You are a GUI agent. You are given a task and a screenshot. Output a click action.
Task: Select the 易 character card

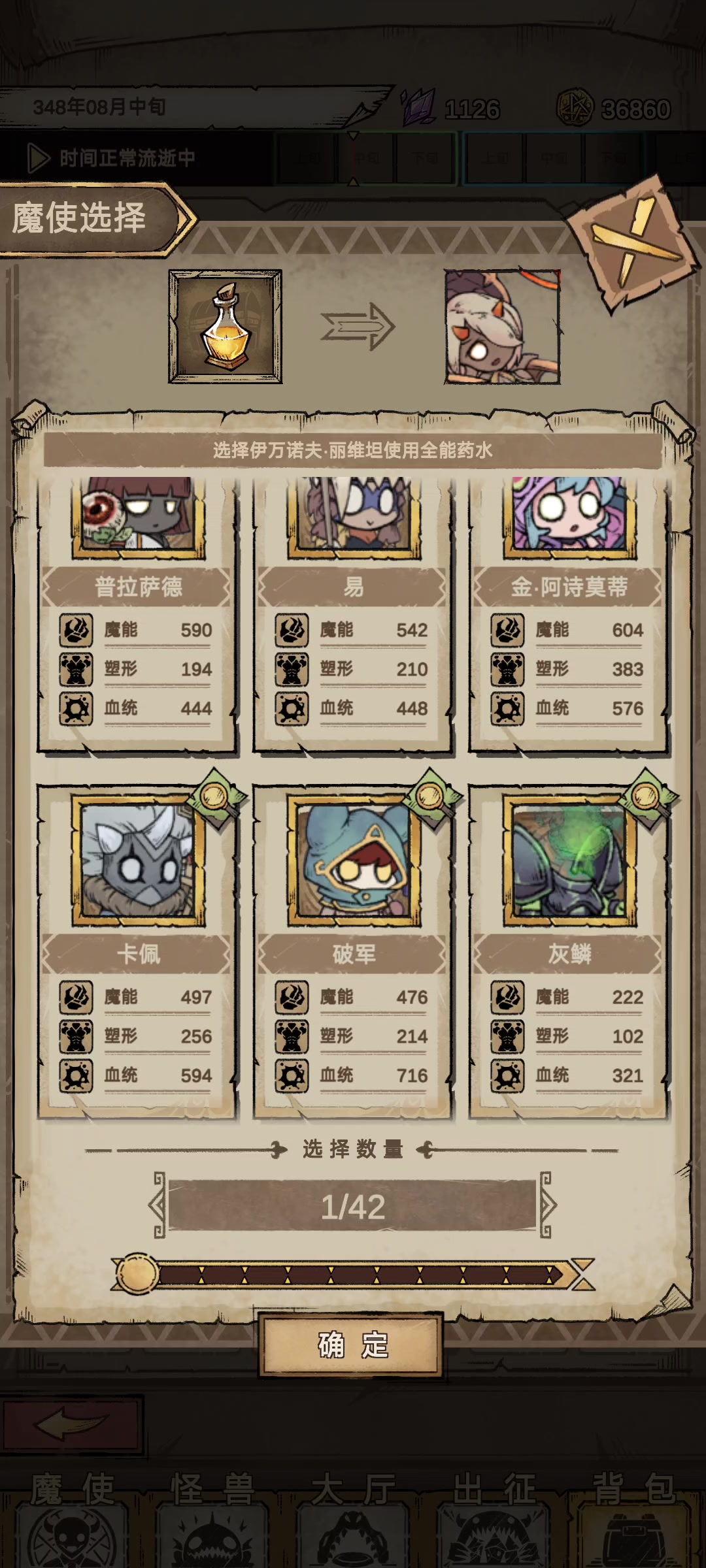(353, 615)
